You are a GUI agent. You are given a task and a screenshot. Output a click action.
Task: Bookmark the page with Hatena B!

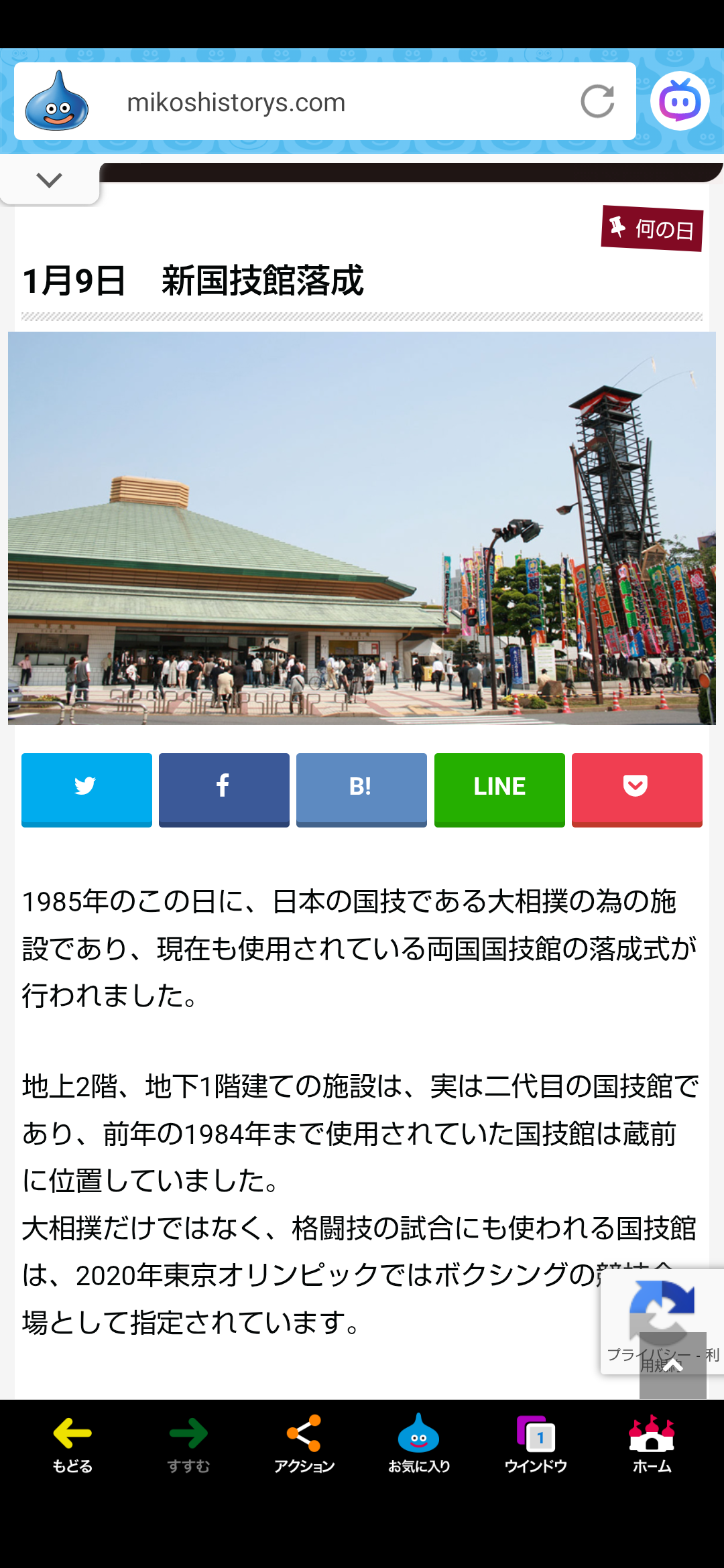pyautogui.click(x=361, y=788)
